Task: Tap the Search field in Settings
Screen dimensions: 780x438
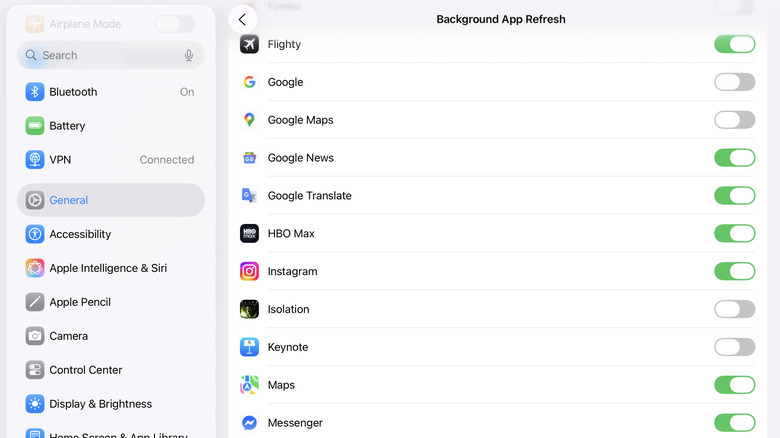Action: pos(100,56)
